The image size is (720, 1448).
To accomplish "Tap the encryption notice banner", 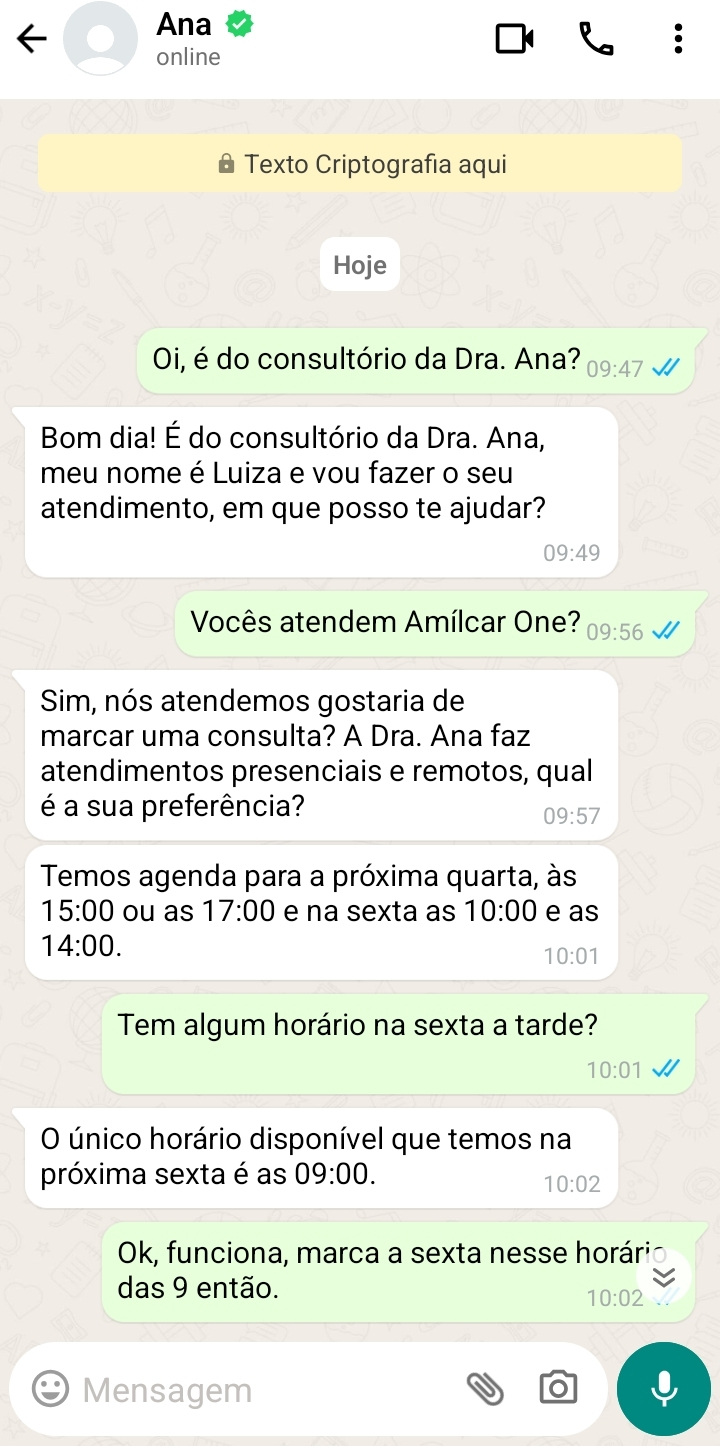I will click(x=359, y=163).
